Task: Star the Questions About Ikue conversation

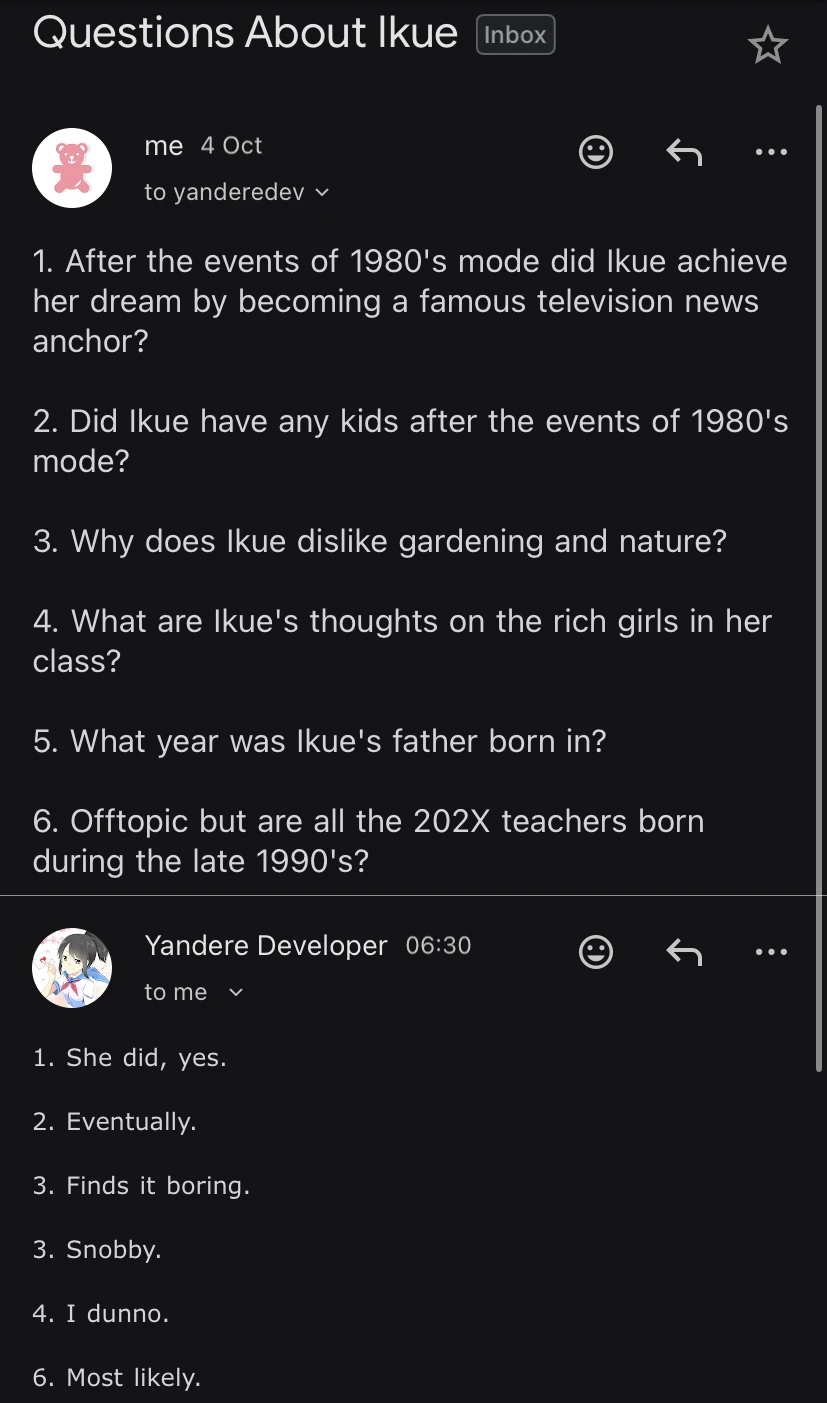Action: coord(767,46)
